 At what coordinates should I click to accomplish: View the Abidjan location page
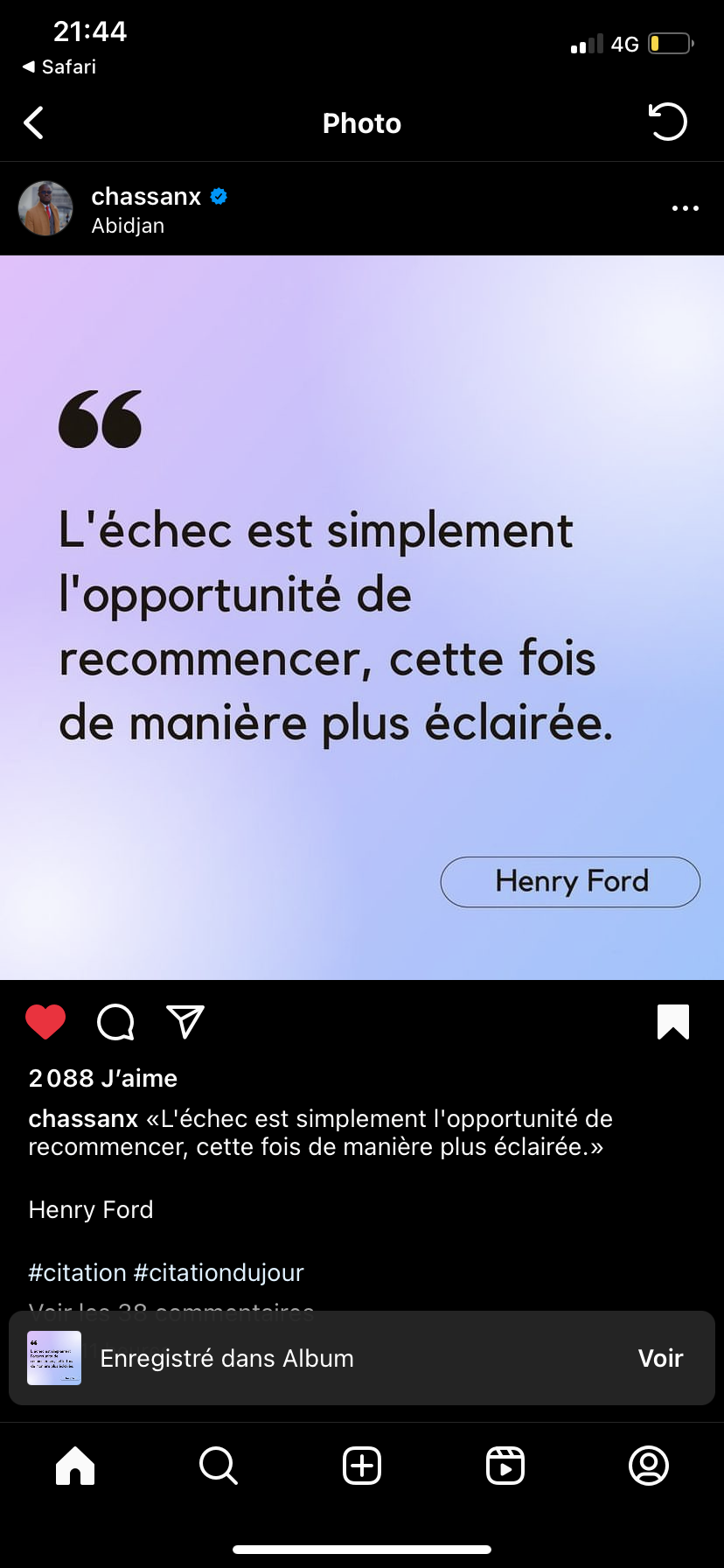(128, 226)
